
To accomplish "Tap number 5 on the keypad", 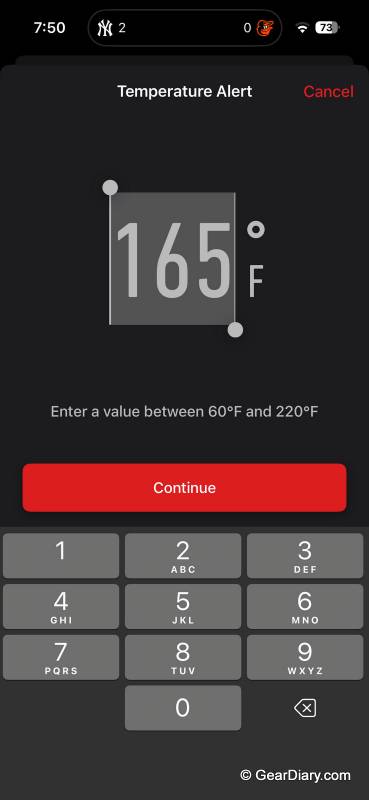I will point(183,606).
